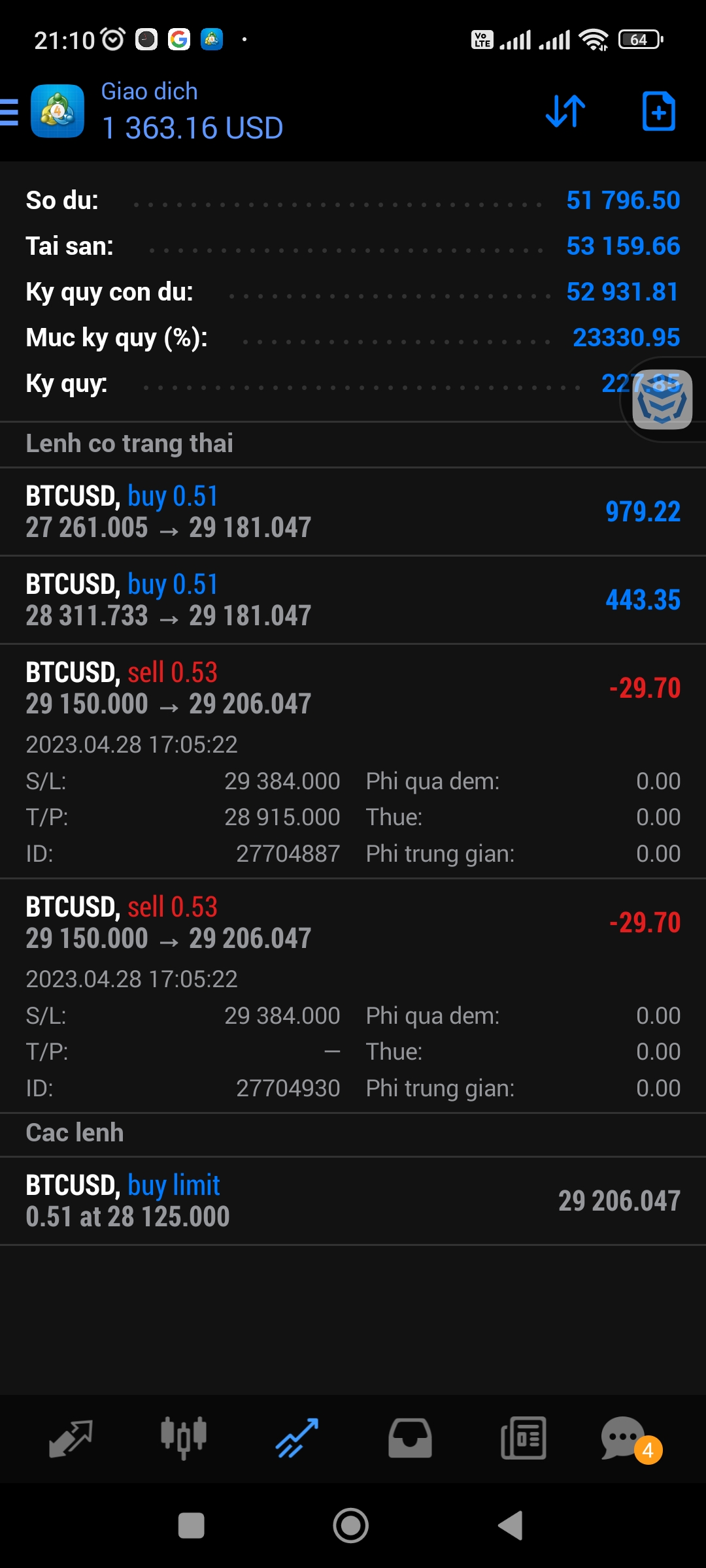The height and width of the screenshot is (1568, 706).
Task: Open BTCUSD buy position opened at 28 311.733
Action: coord(353,600)
